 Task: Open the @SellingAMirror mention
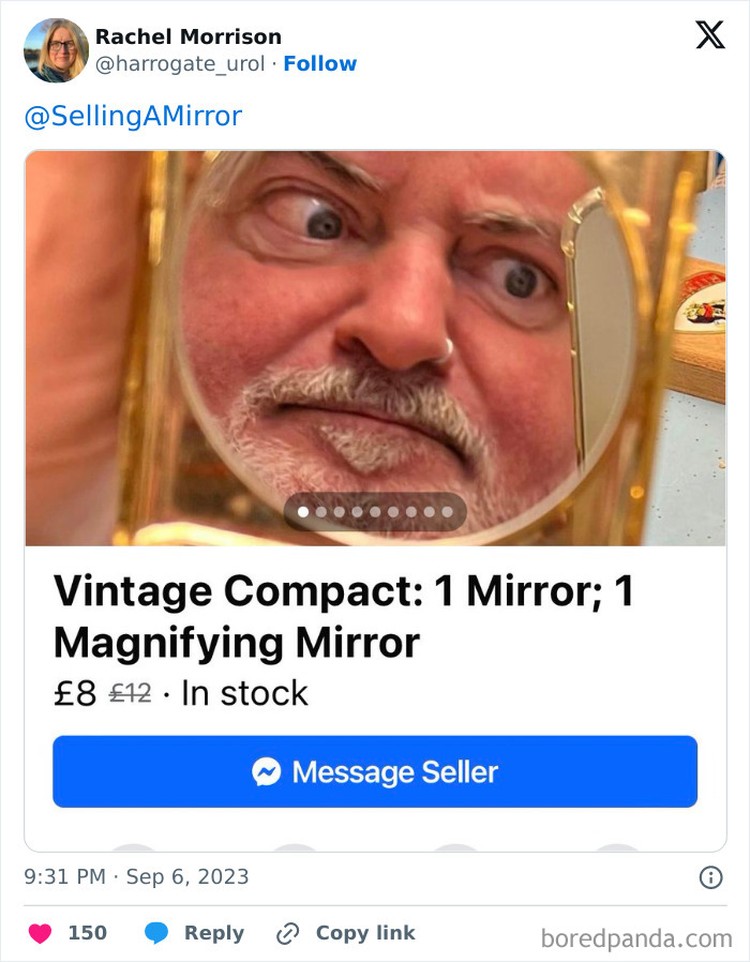[132, 116]
